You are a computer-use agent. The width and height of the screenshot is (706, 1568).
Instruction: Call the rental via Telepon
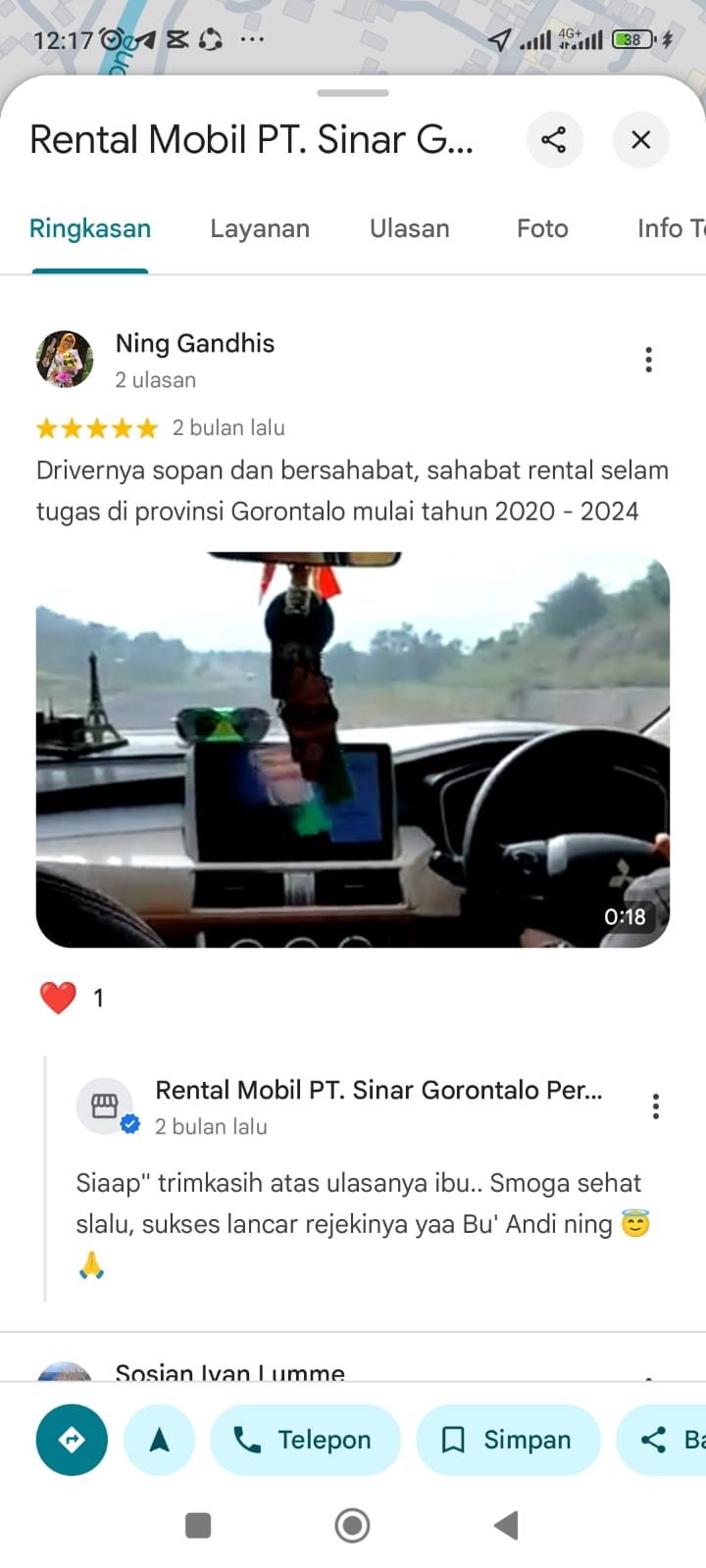point(305,1440)
